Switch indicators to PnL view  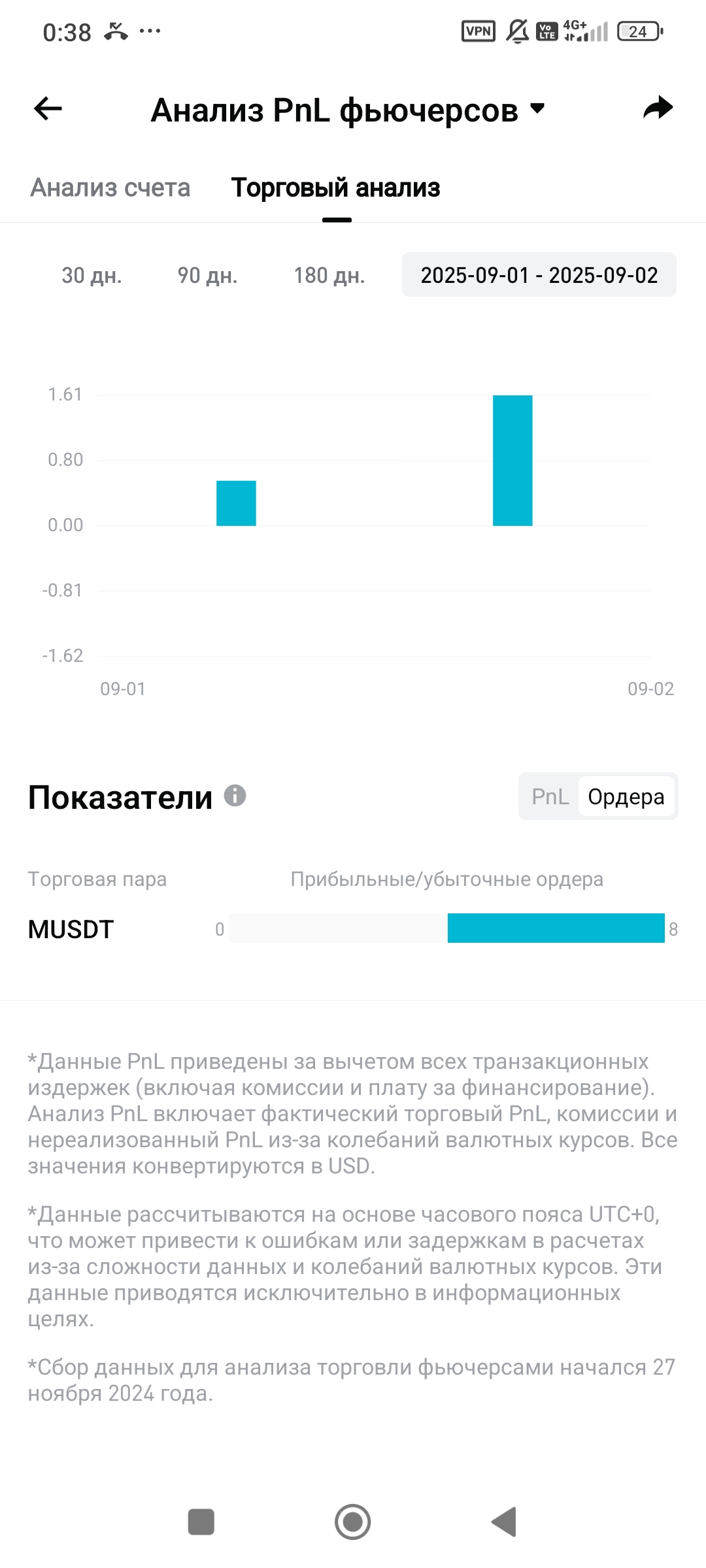[x=550, y=796]
